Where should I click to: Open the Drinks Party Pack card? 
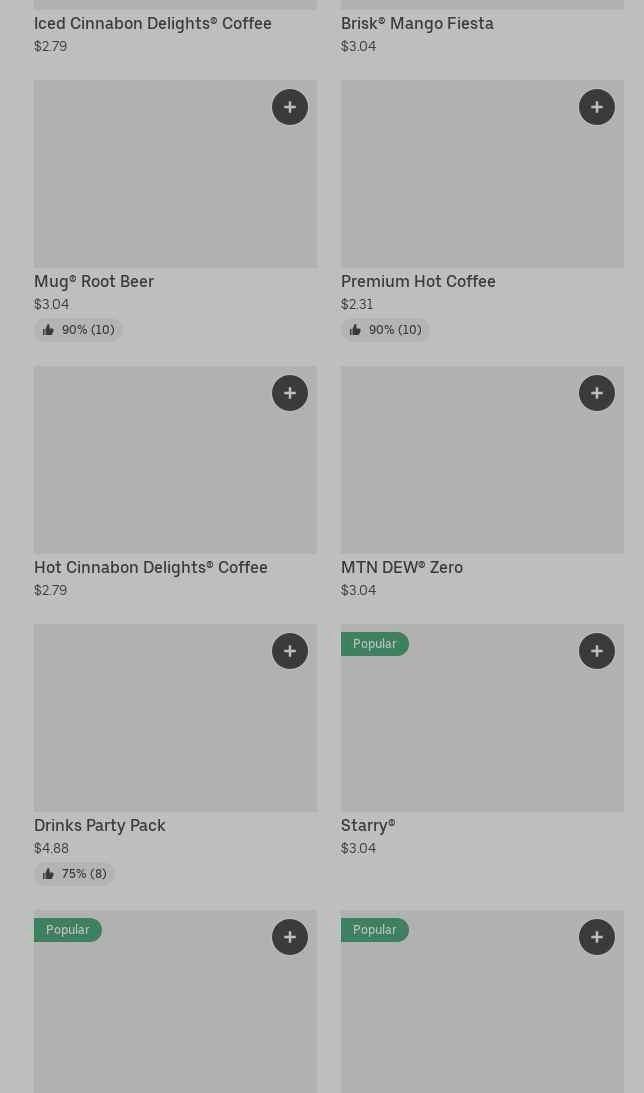tap(176, 755)
